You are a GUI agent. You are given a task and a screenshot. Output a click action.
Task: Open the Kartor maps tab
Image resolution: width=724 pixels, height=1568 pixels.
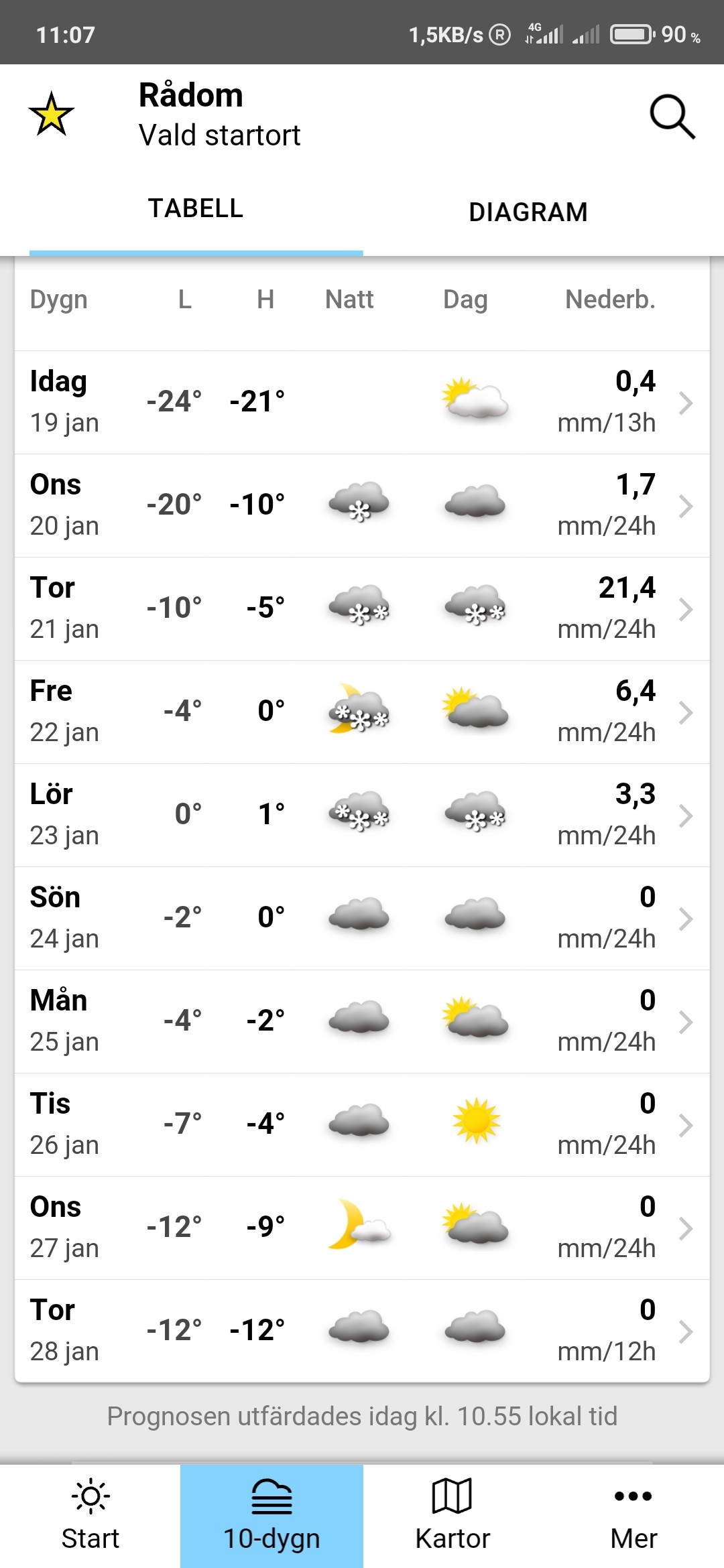(452, 1516)
